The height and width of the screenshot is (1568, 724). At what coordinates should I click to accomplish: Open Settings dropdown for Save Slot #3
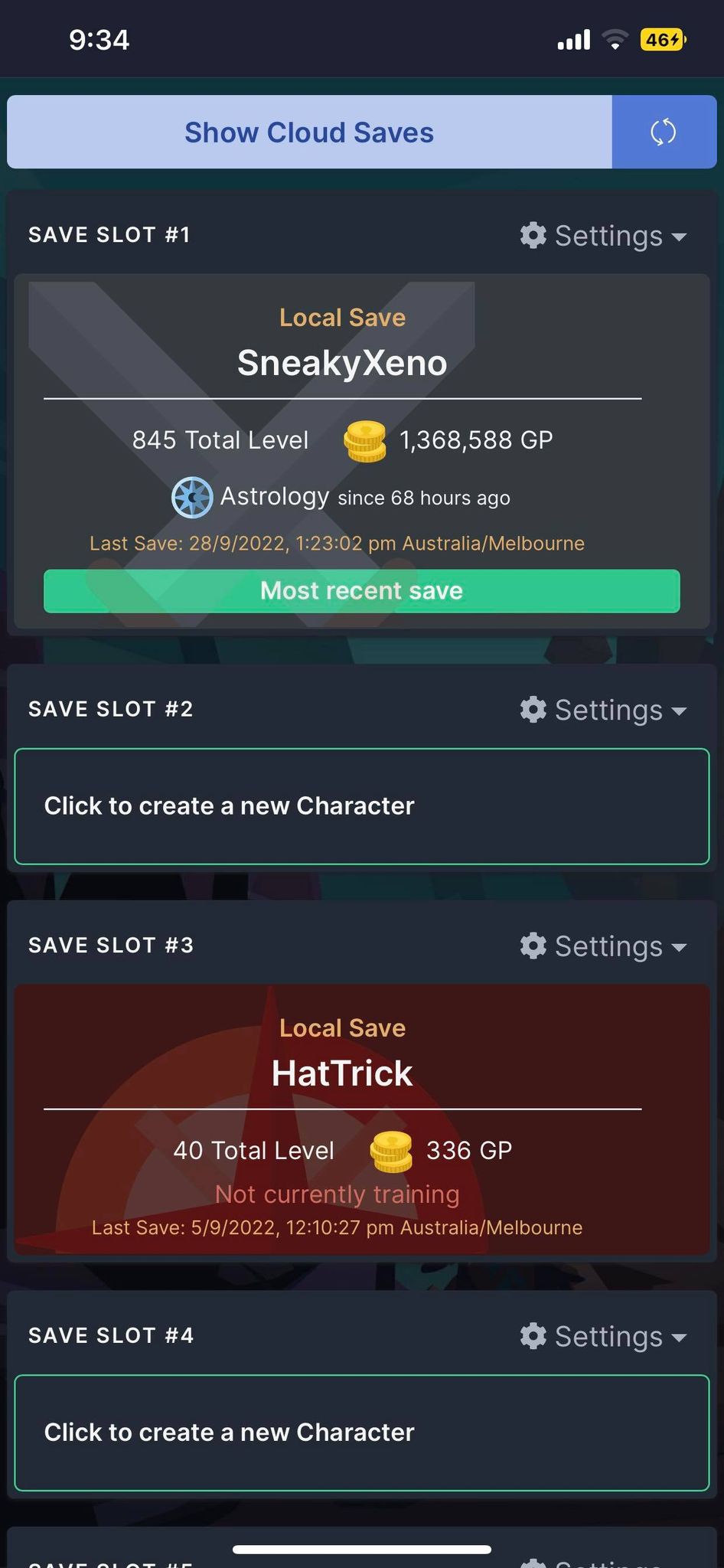[603, 946]
